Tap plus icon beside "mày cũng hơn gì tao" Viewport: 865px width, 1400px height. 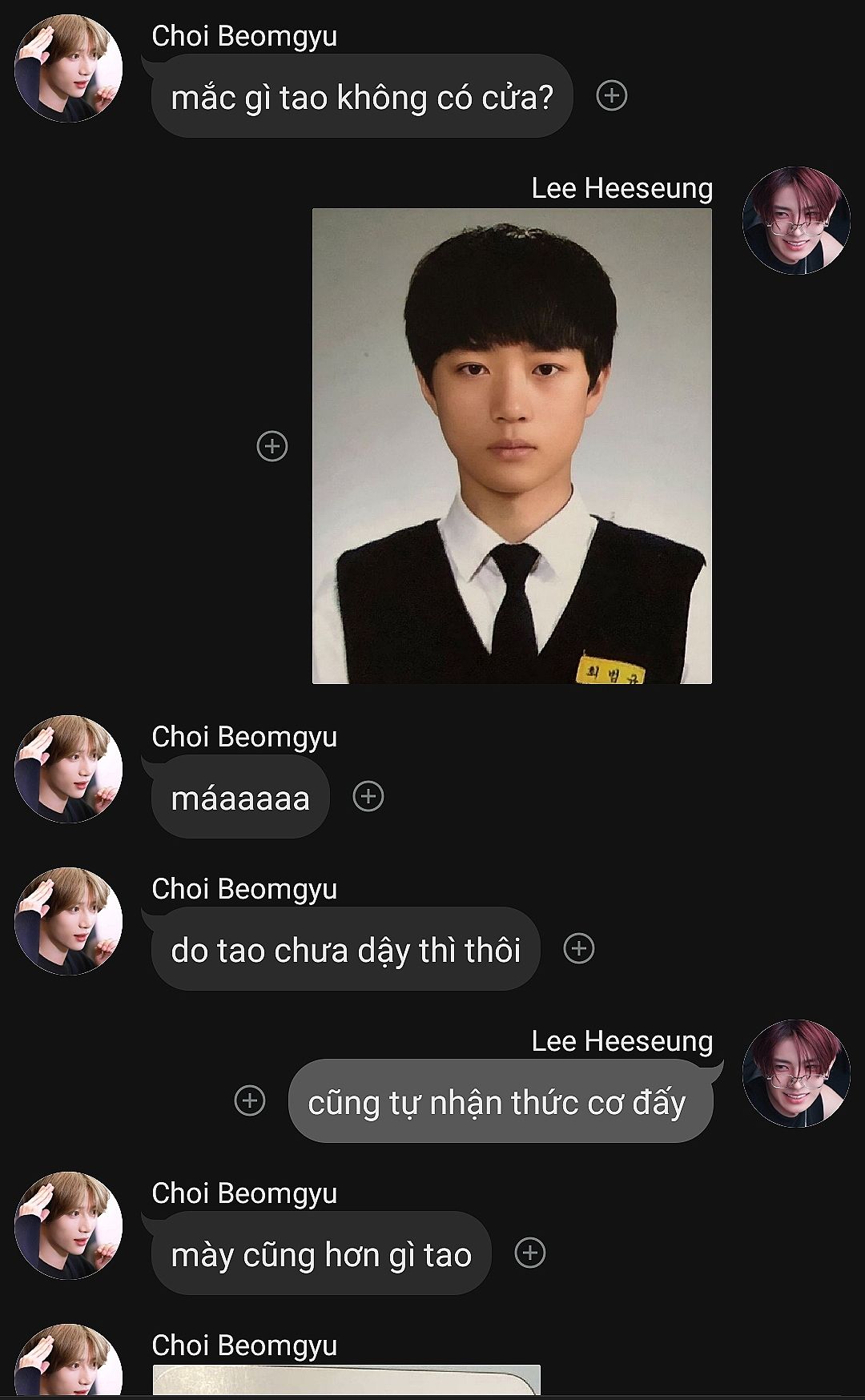point(530,1253)
